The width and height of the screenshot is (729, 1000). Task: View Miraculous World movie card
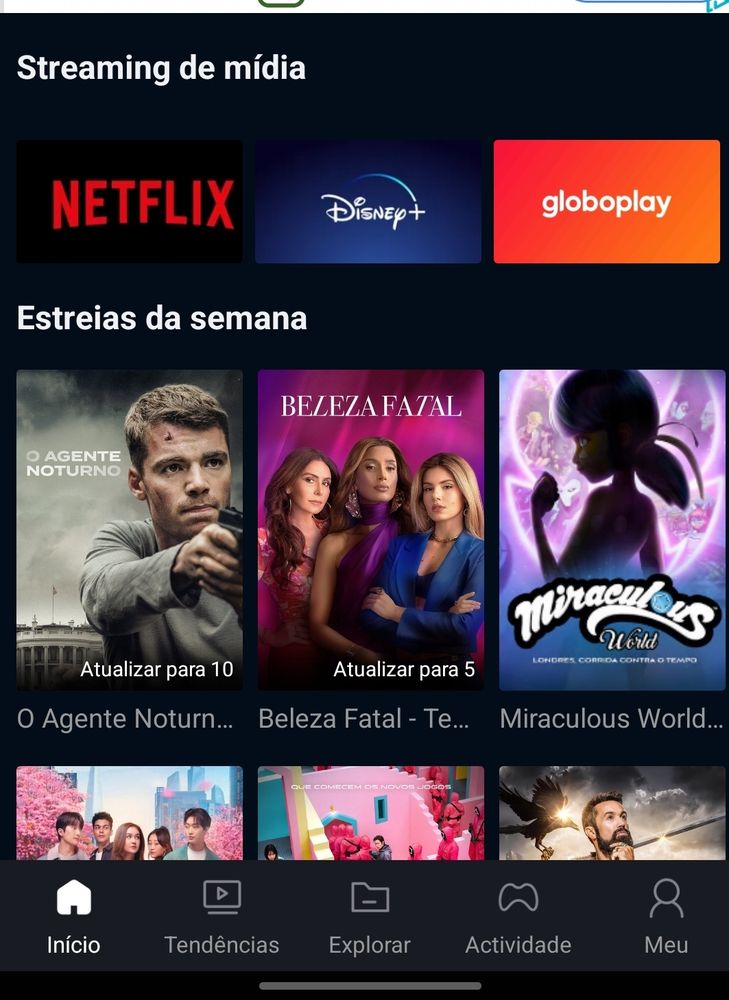[x=612, y=530]
